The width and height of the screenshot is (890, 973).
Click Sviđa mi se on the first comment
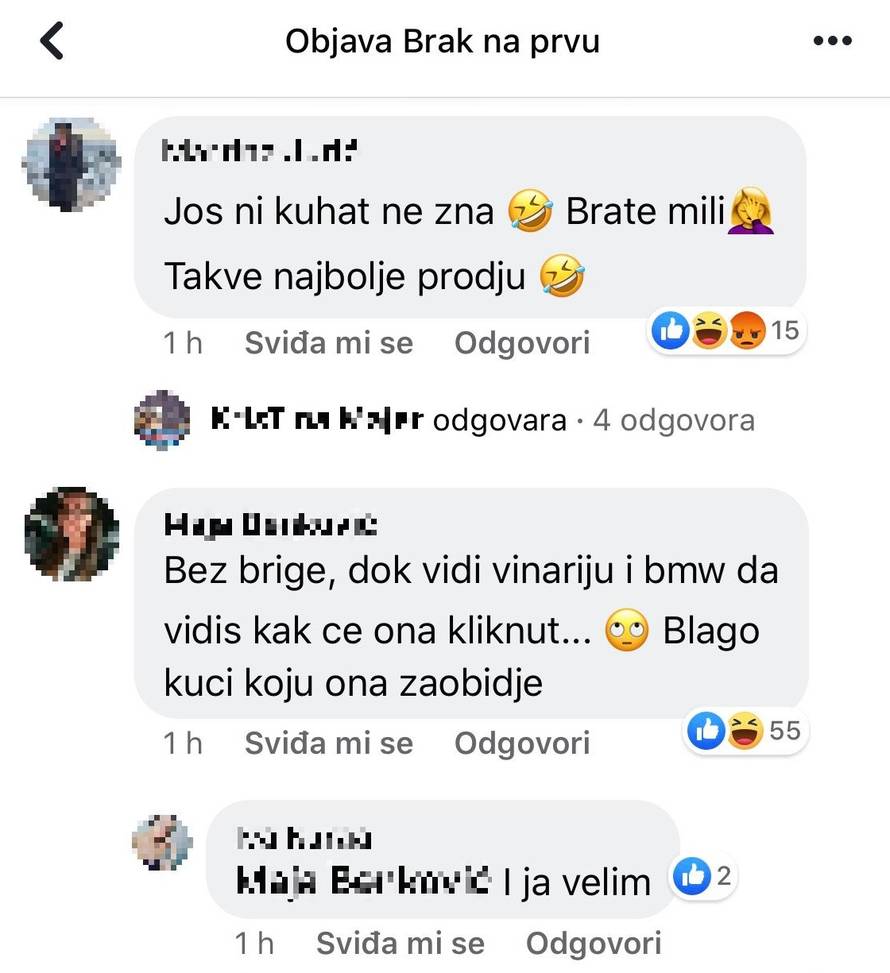pyautogui.click(x=329, y=343)
